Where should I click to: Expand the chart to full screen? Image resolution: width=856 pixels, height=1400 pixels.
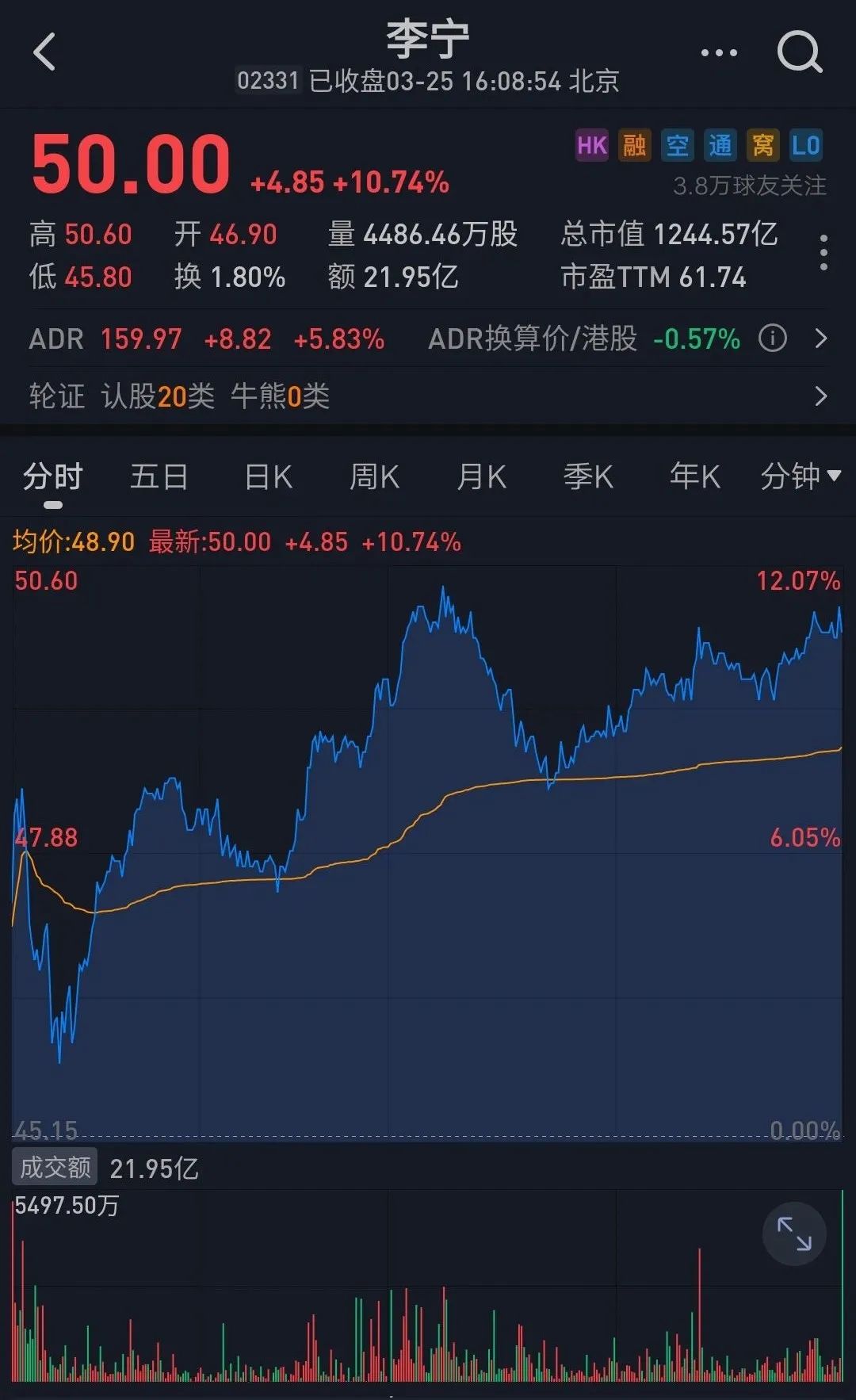tap(793, 1234)
